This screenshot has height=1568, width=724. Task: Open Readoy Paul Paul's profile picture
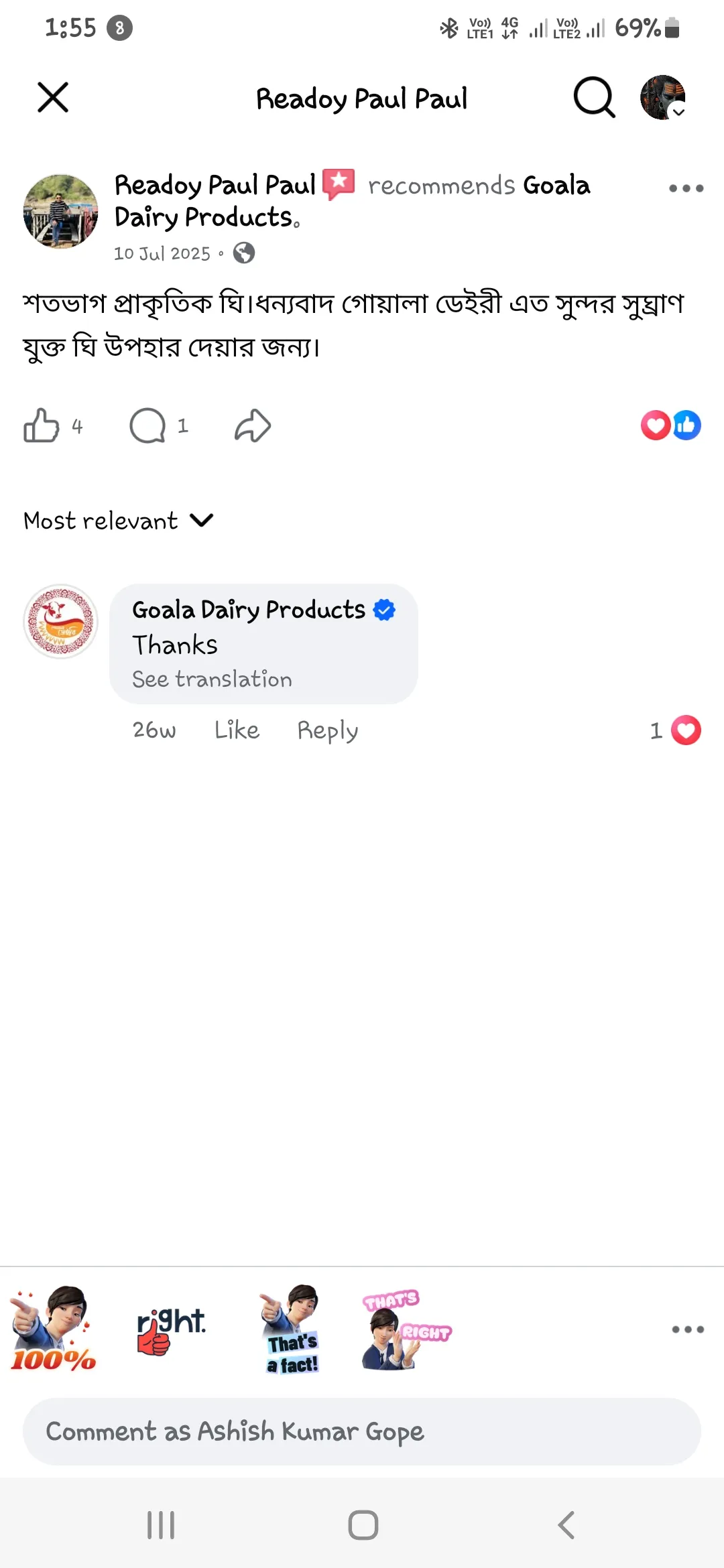pyautogui.click(x=60, y=212)
